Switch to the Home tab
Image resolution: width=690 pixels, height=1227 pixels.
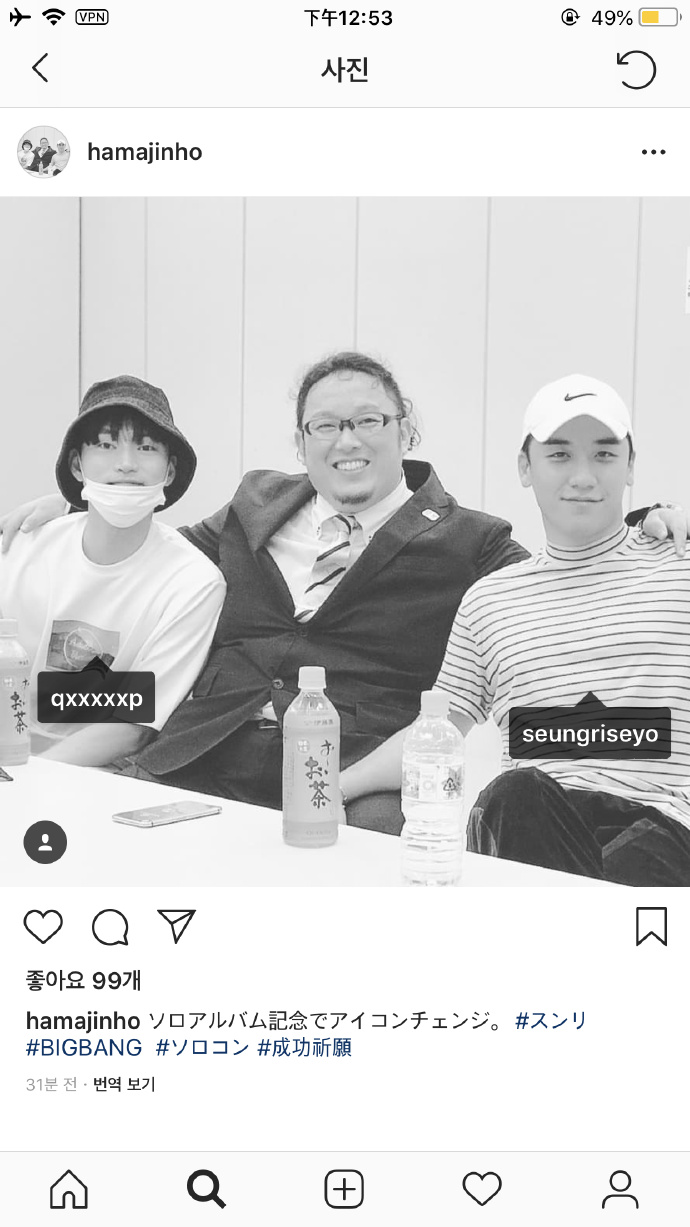pyautogui.click(x=69, y=1190)
